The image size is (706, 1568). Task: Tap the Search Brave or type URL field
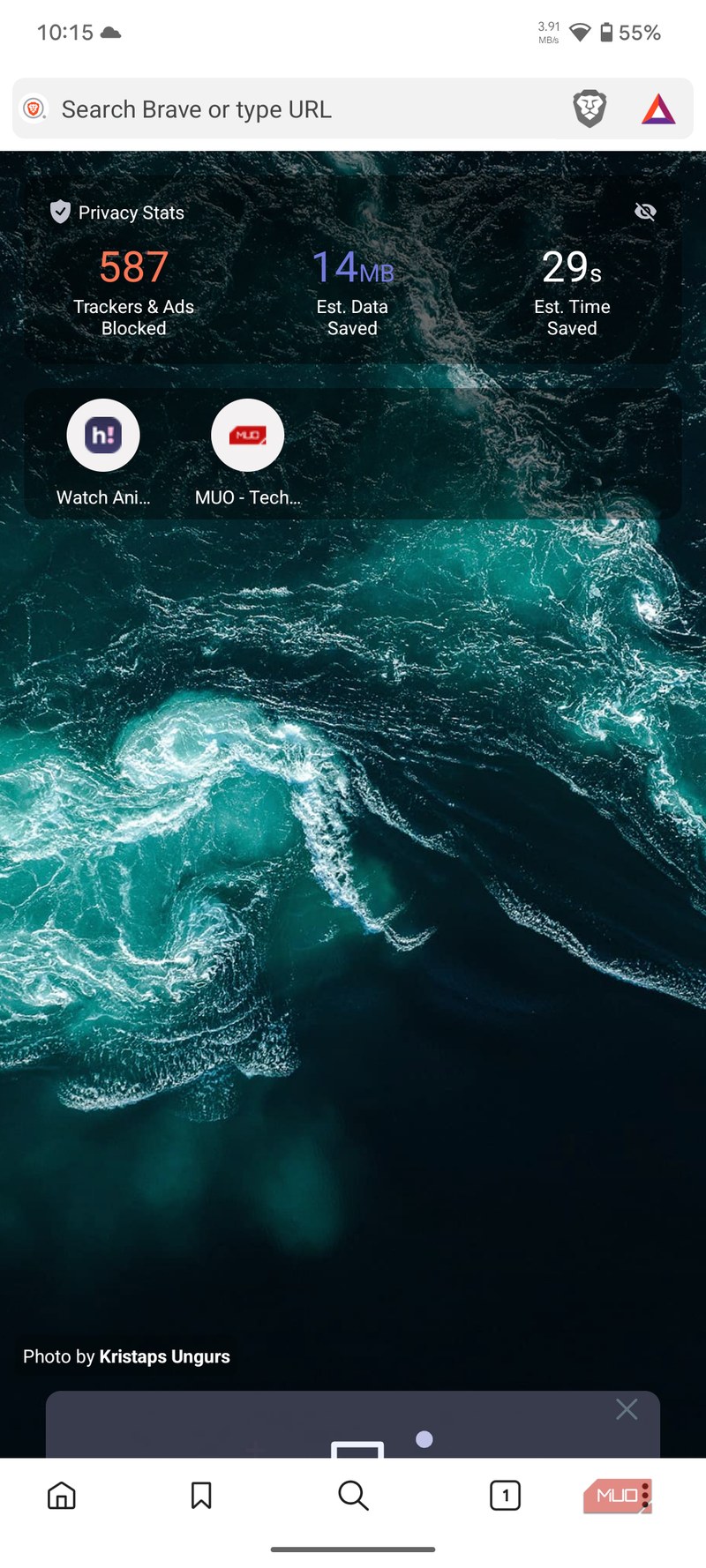291,109
